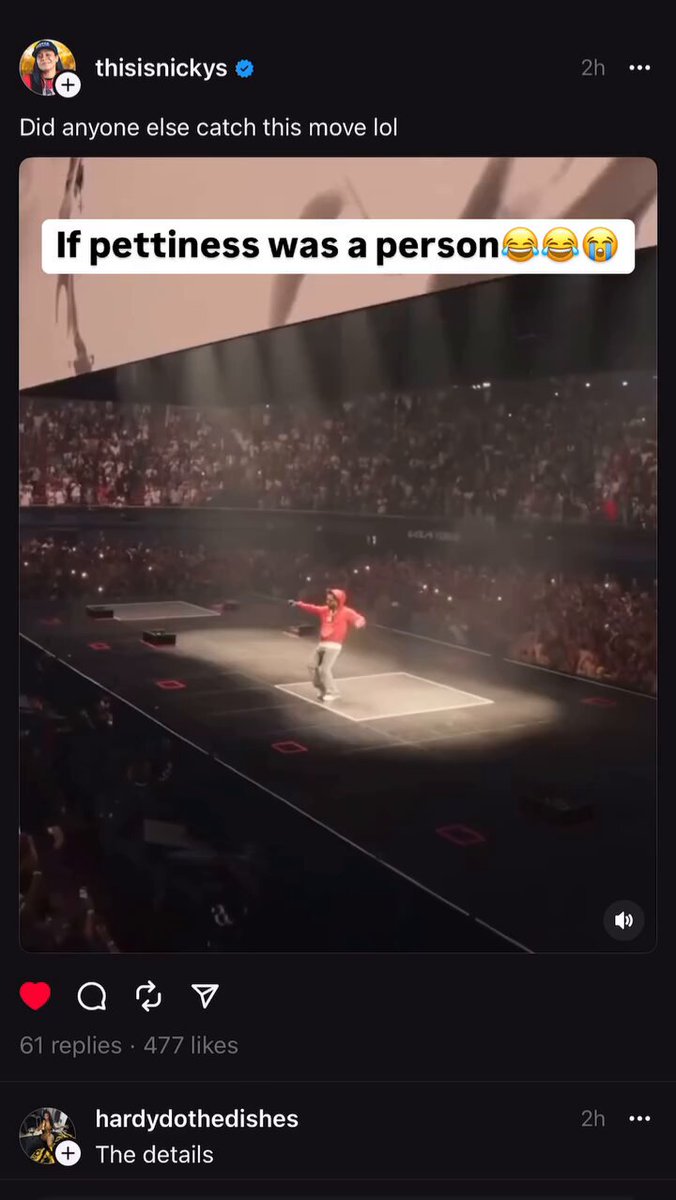Share the post with the paper plane icon
The image size is (676, 1200).
pyautogui.click(x=204, y=995)
